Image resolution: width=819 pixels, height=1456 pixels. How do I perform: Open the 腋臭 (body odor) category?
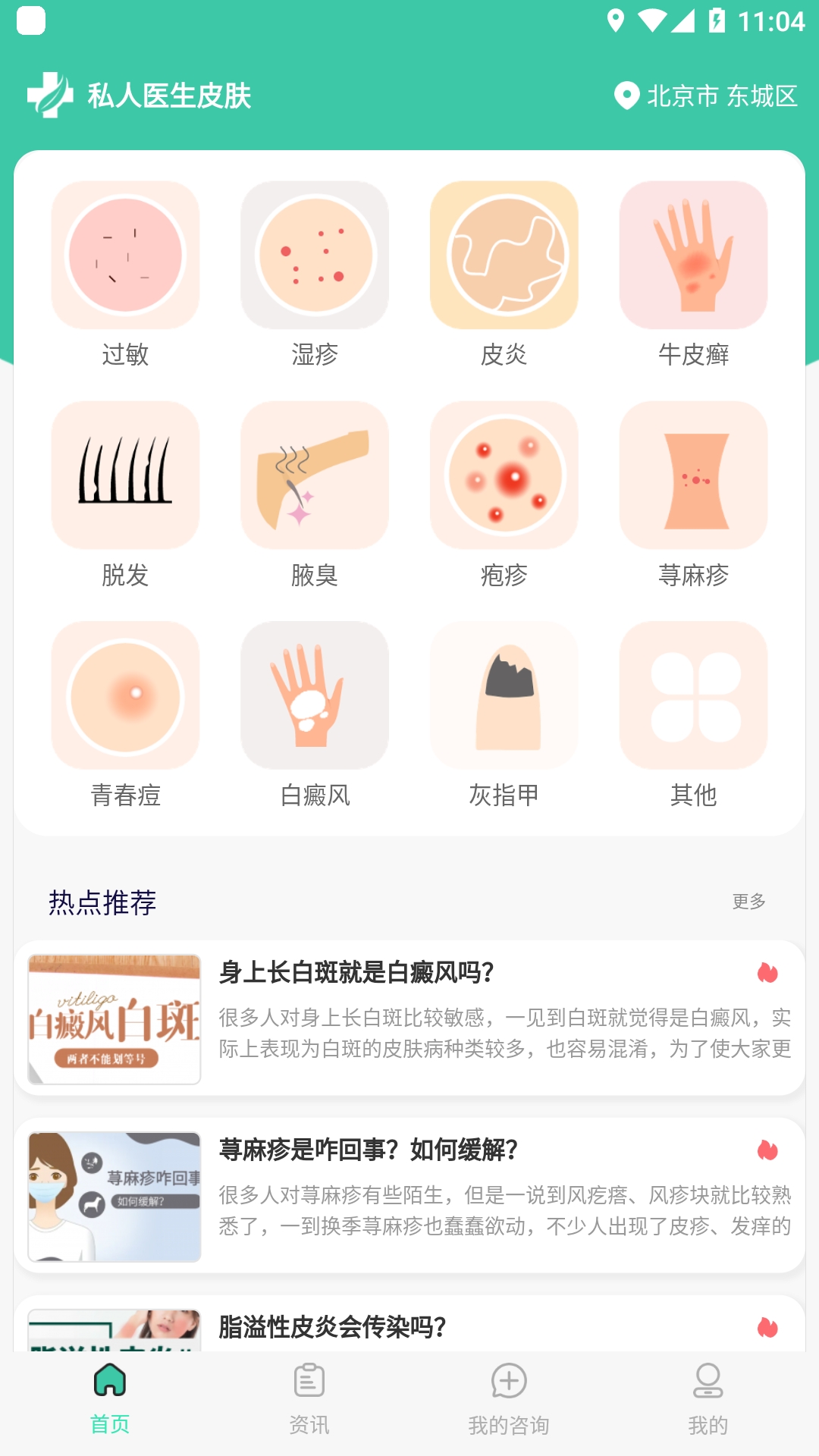(x=315, y=475)
